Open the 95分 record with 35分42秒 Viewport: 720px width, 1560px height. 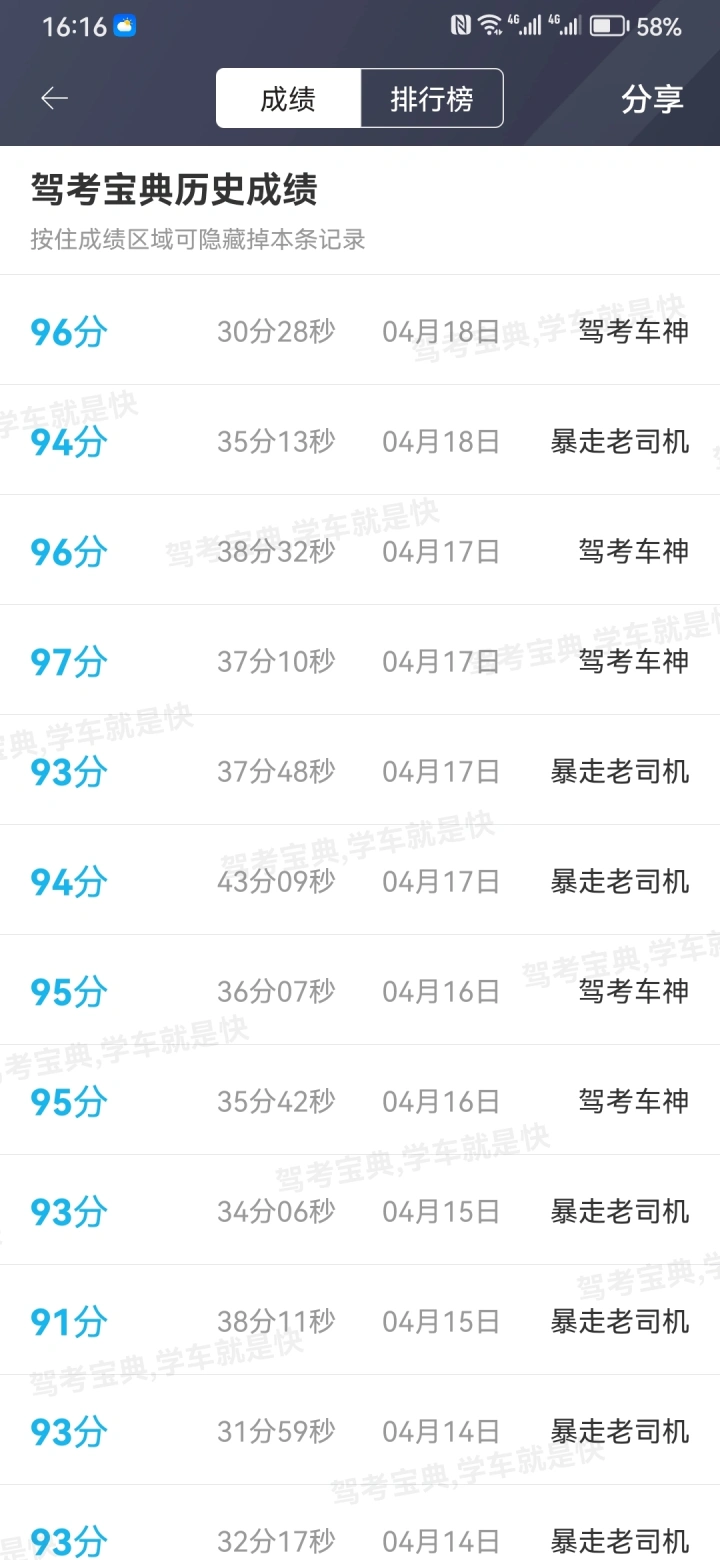pyautogui.click(x=360, y=1100)
